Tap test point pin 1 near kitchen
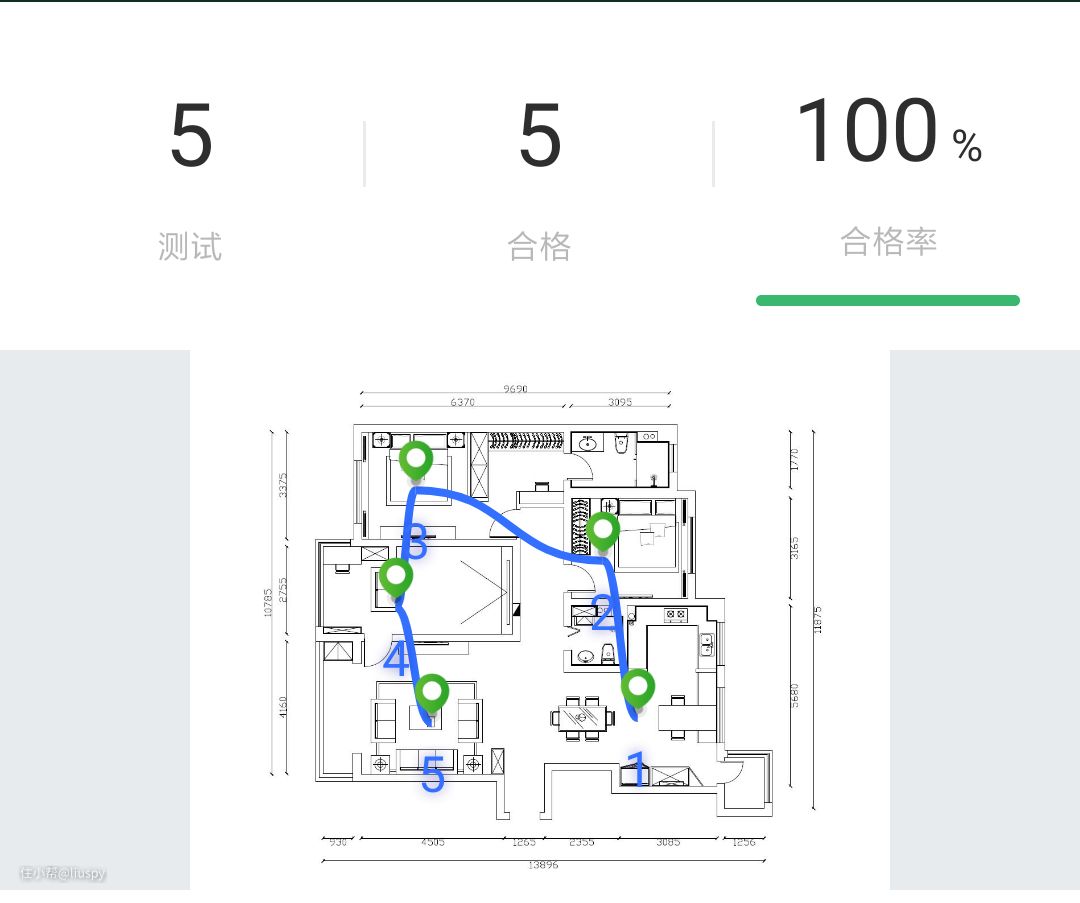This screenshot has height=903, width=1080. [x=637, y=688]
